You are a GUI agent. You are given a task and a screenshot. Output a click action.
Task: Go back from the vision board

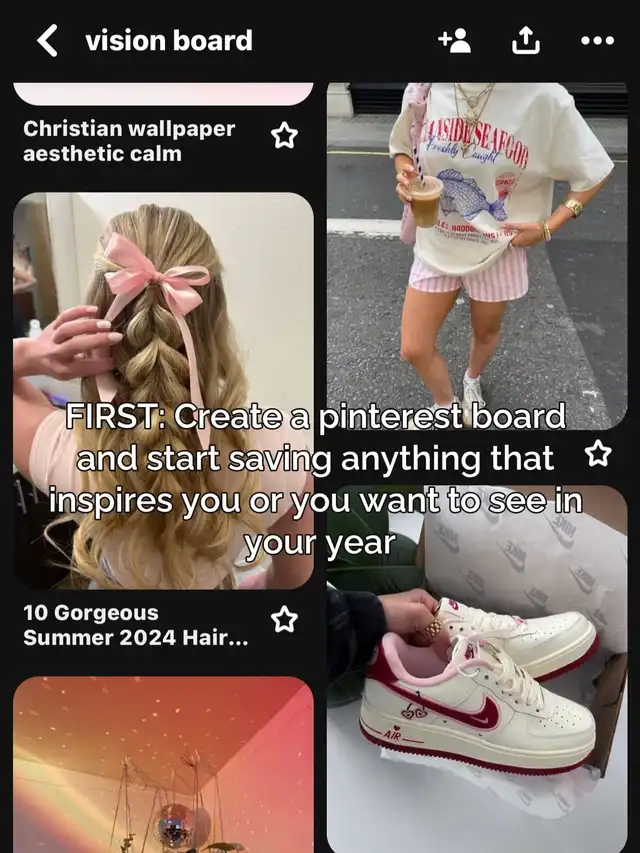point(47,41)
